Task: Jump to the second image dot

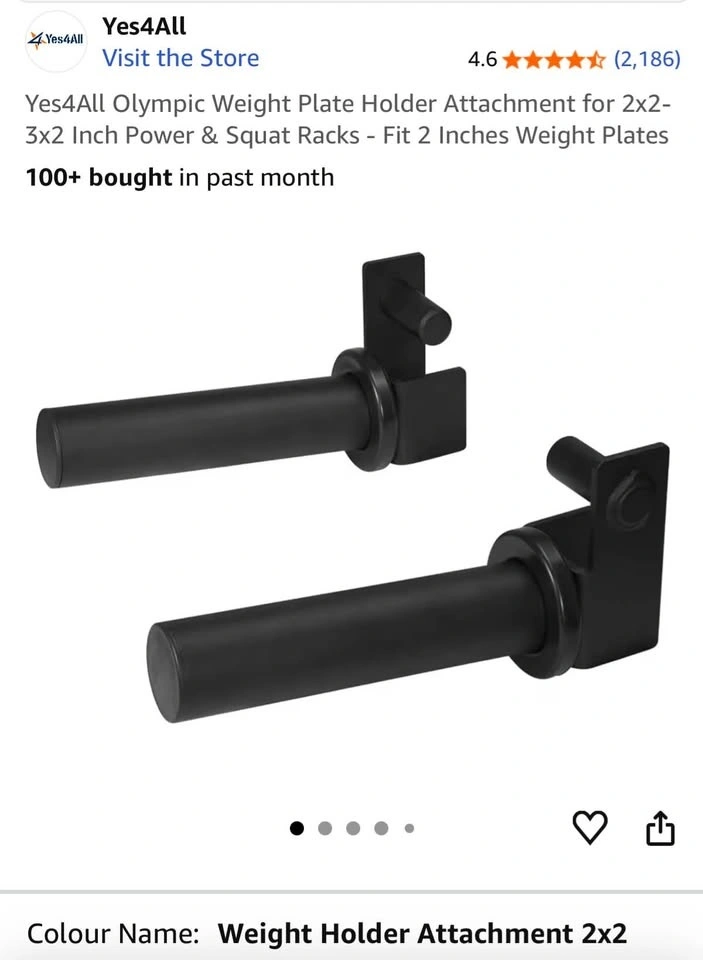Action: click(325, 828)
